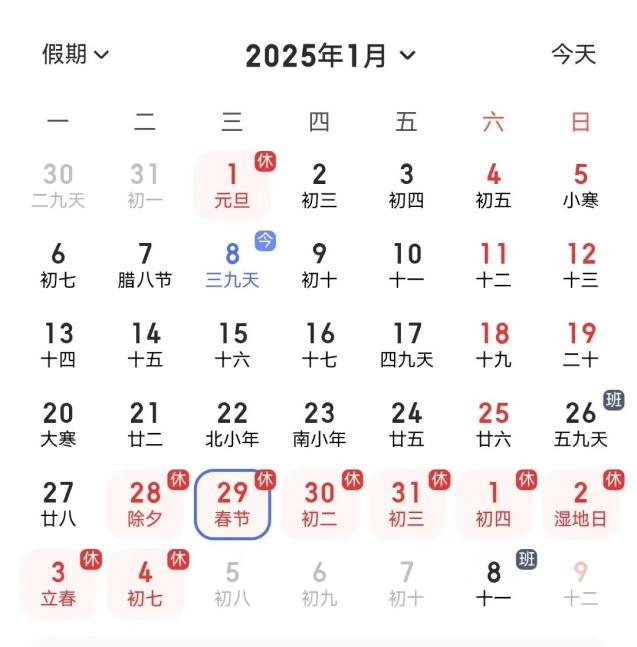The image size is (637, 647).
Task: Select January 5 小寒
Action: 581,186
